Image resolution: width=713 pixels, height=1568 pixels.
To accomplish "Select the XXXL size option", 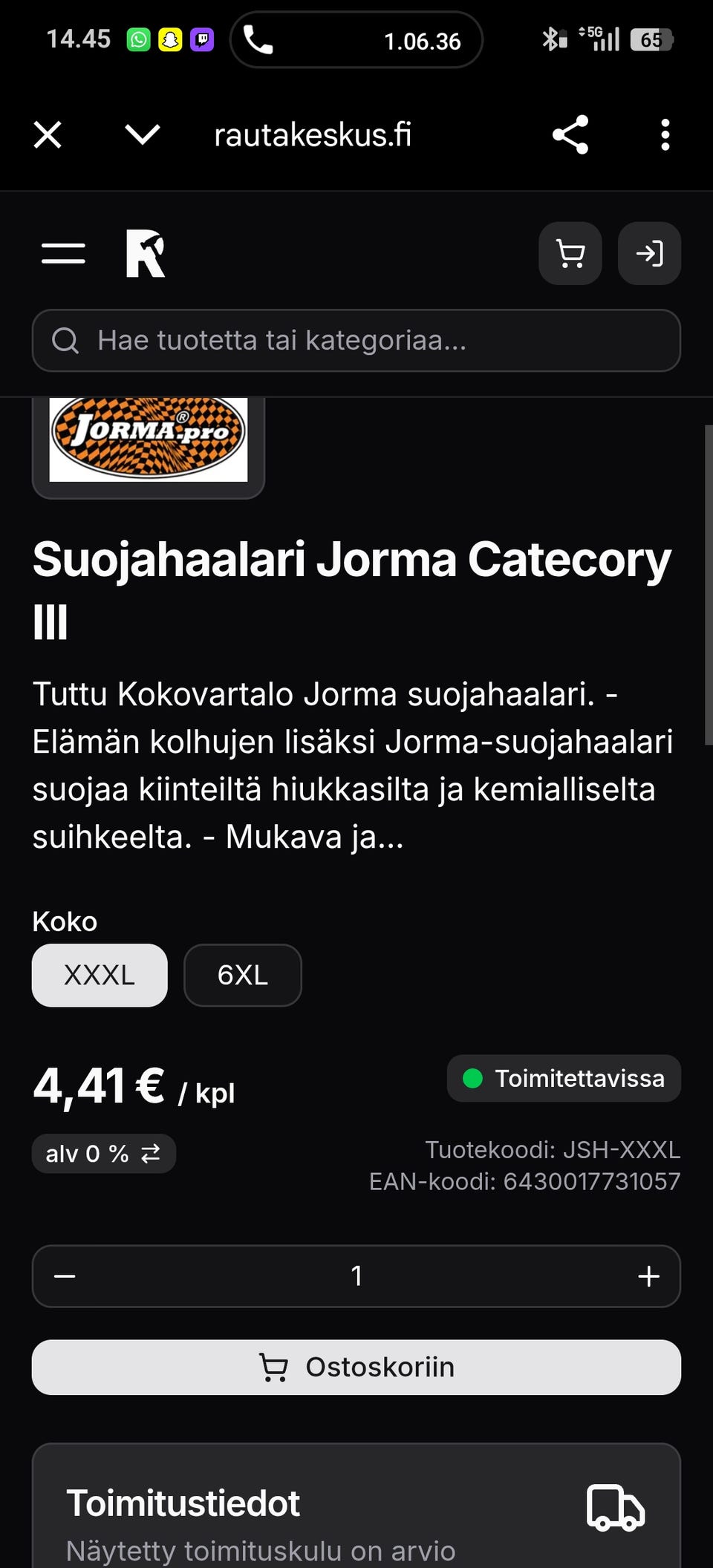I will click(99, 975).
